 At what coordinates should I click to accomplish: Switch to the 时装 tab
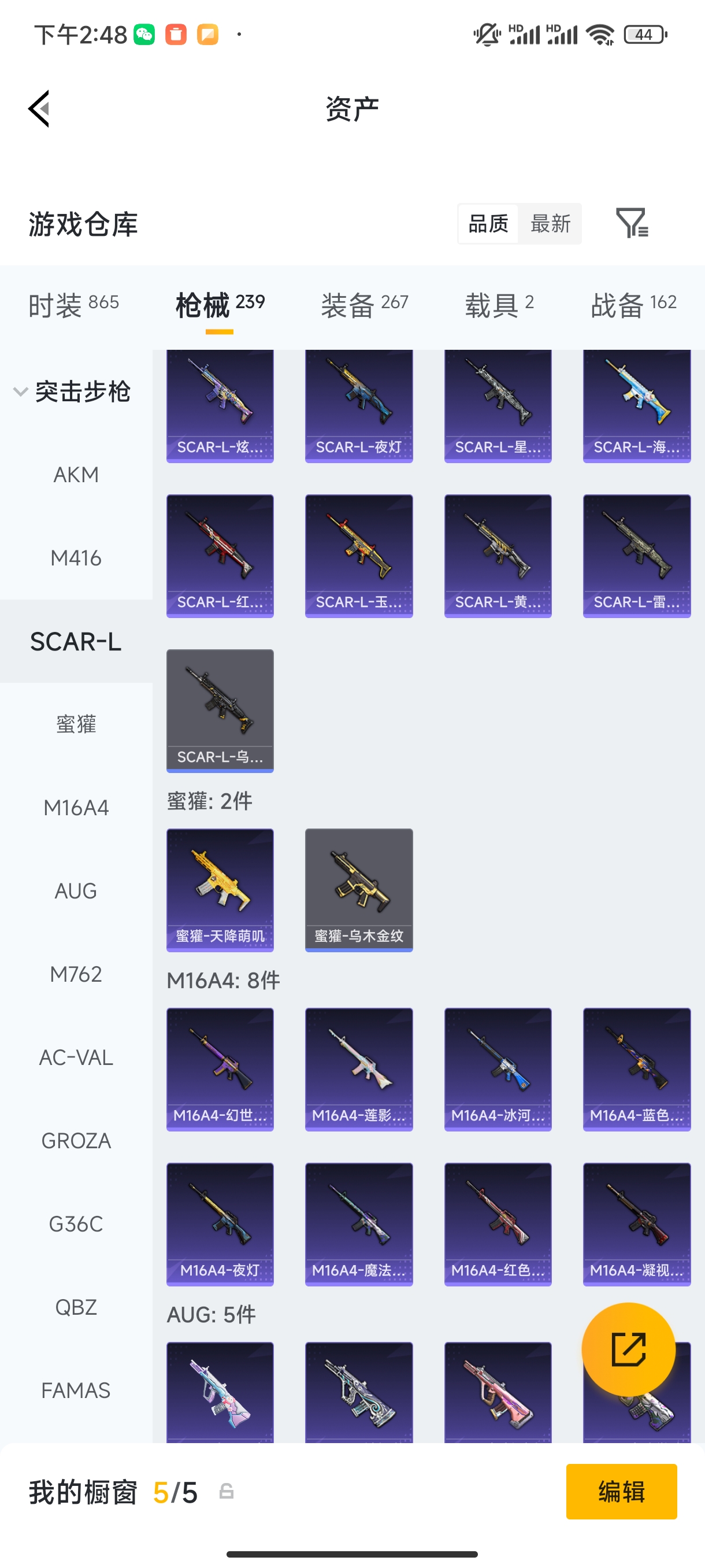(x=73, y=304)
